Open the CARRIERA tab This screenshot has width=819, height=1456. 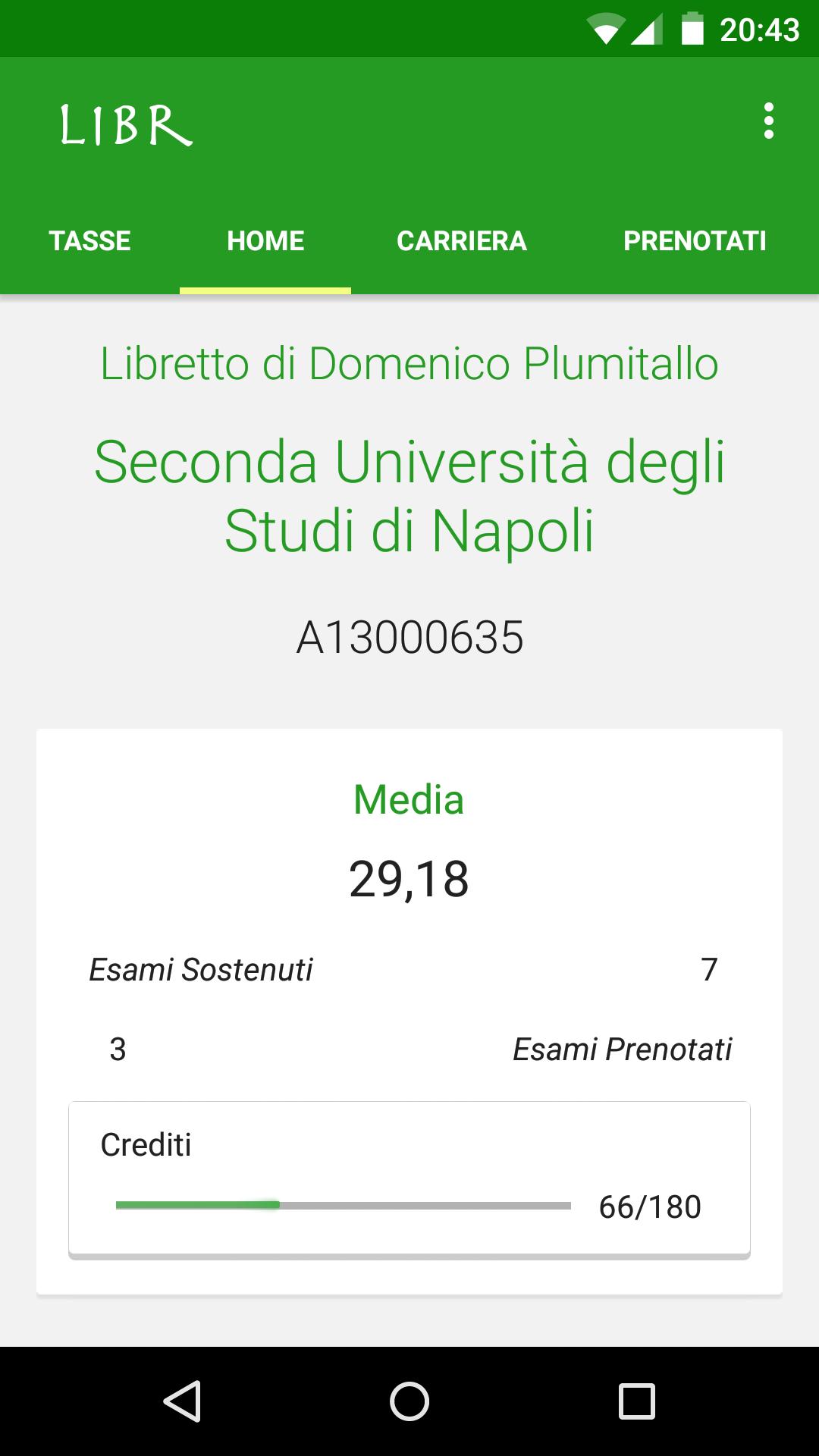point(463,240)
